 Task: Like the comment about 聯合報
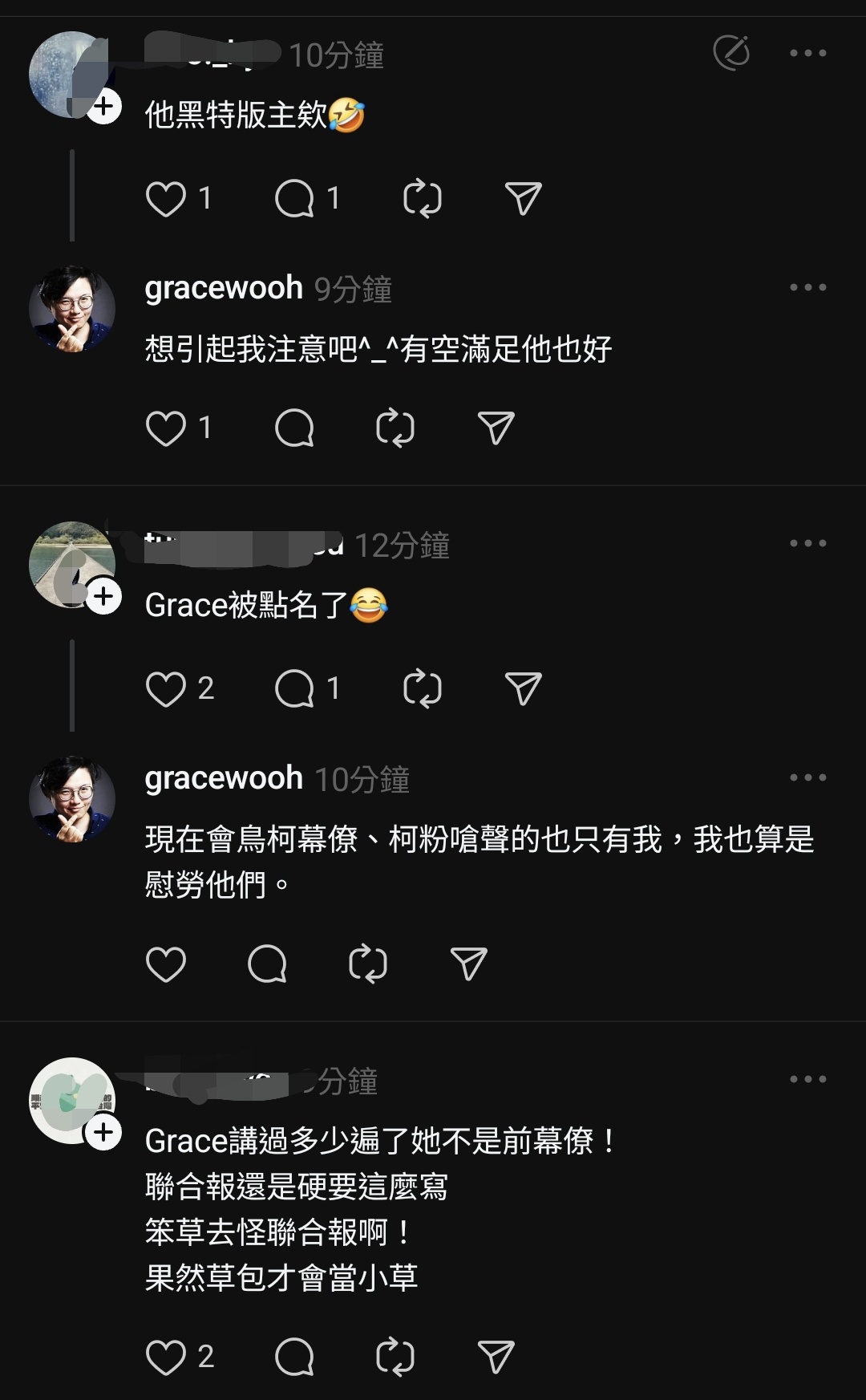pyautogui.click(x=166, y=1357)
